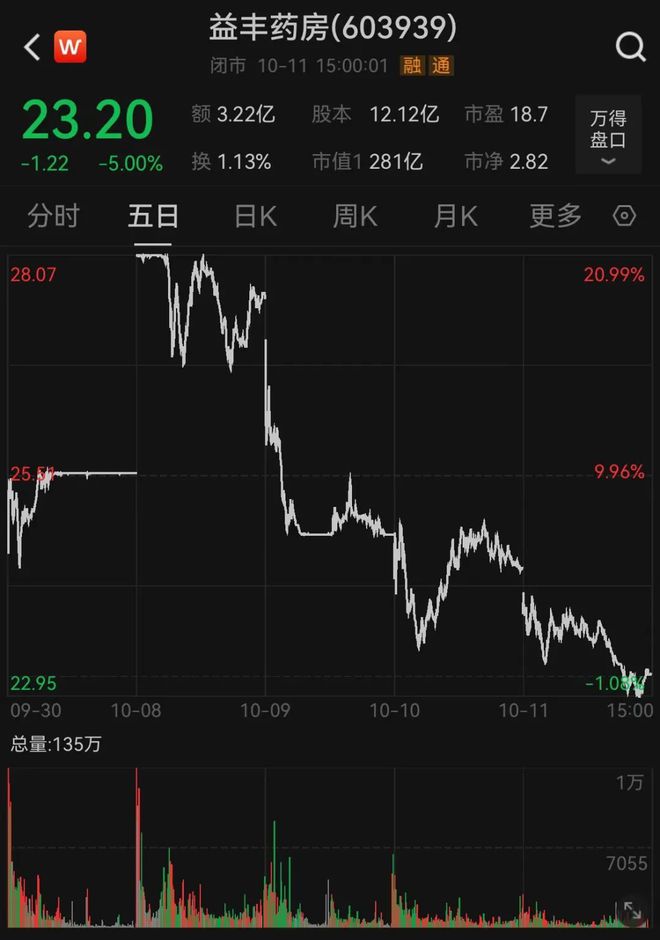This screenshot has width=660, height=940.
Task: Expand chart to fullscreen
Action: (632, 911)
